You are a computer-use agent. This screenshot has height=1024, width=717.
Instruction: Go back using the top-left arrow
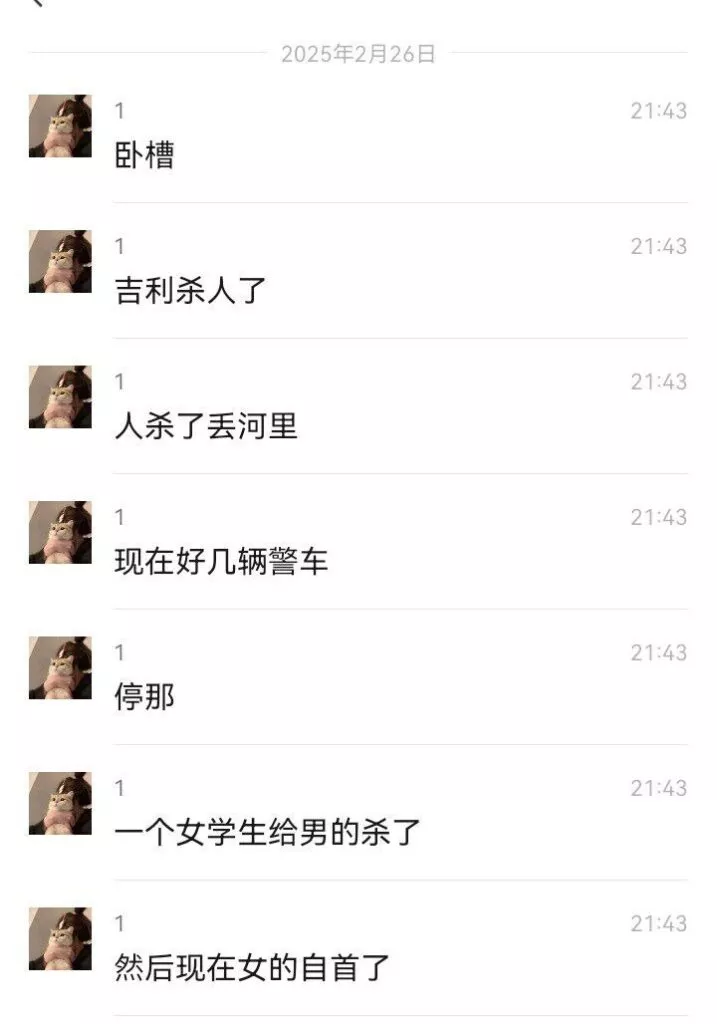coord(36,3)
